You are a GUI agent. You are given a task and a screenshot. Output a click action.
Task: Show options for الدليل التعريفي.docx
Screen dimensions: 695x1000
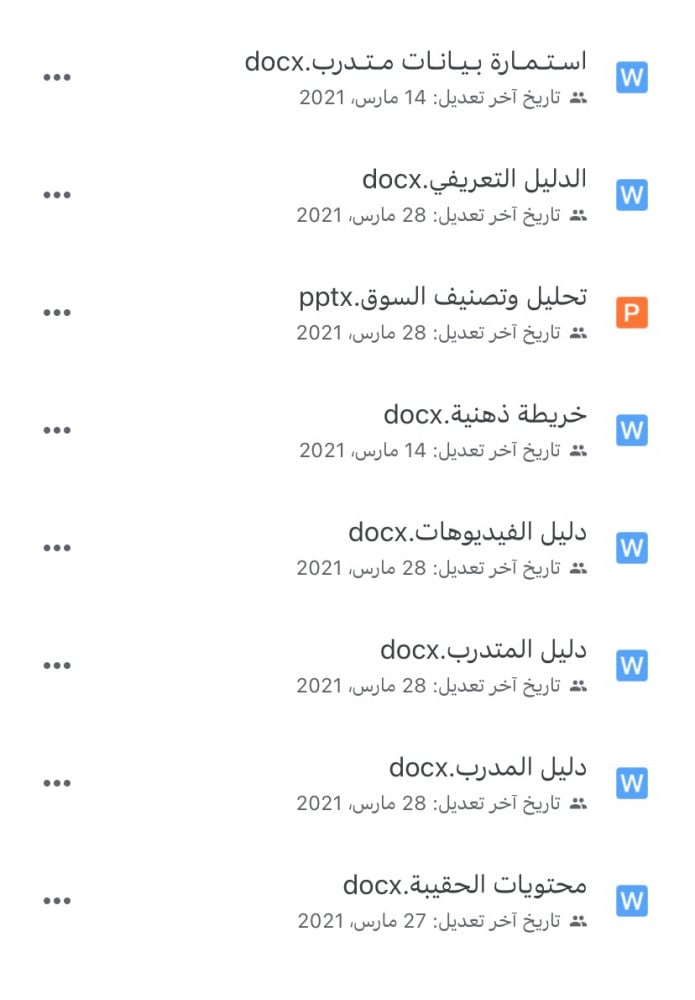(57, 195)
